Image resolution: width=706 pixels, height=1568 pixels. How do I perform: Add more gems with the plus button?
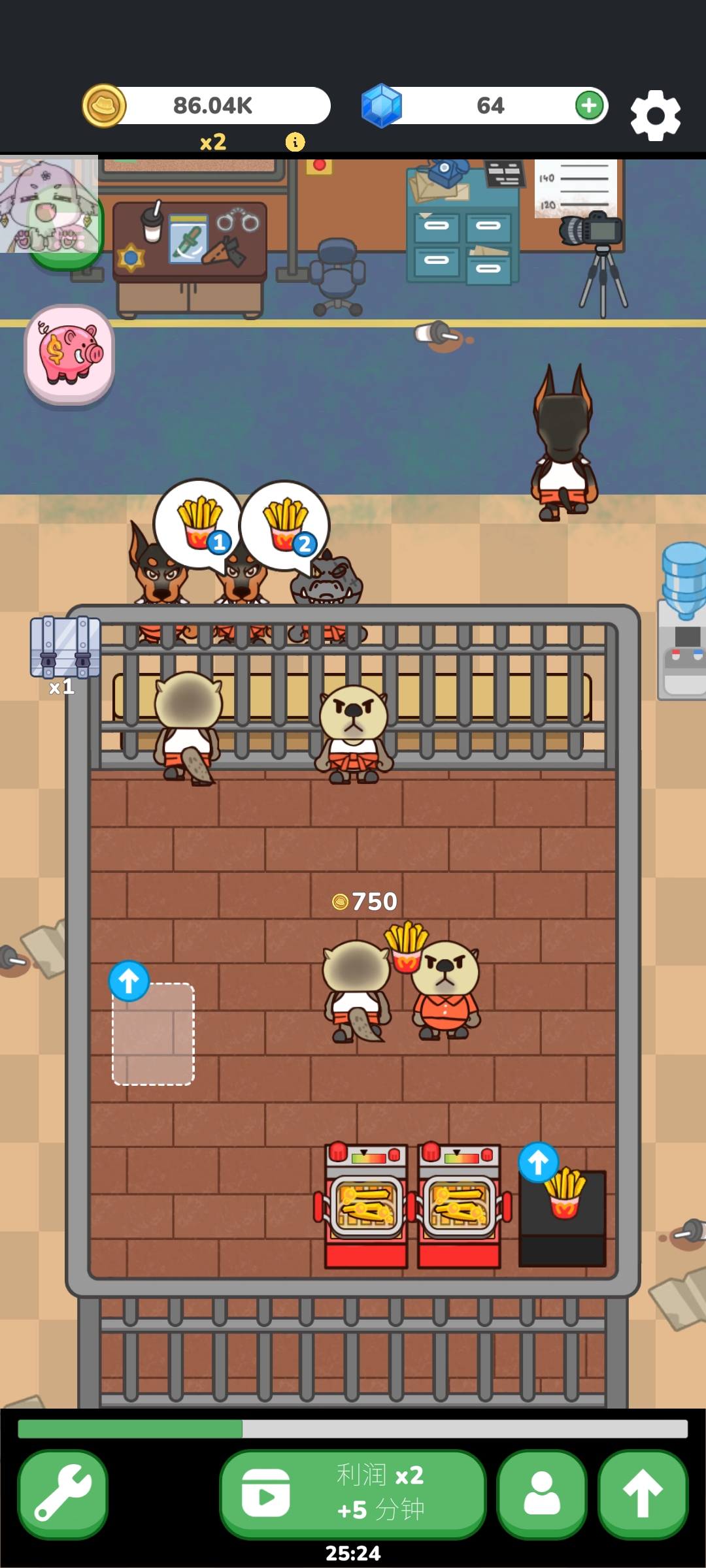click(589, 105)
